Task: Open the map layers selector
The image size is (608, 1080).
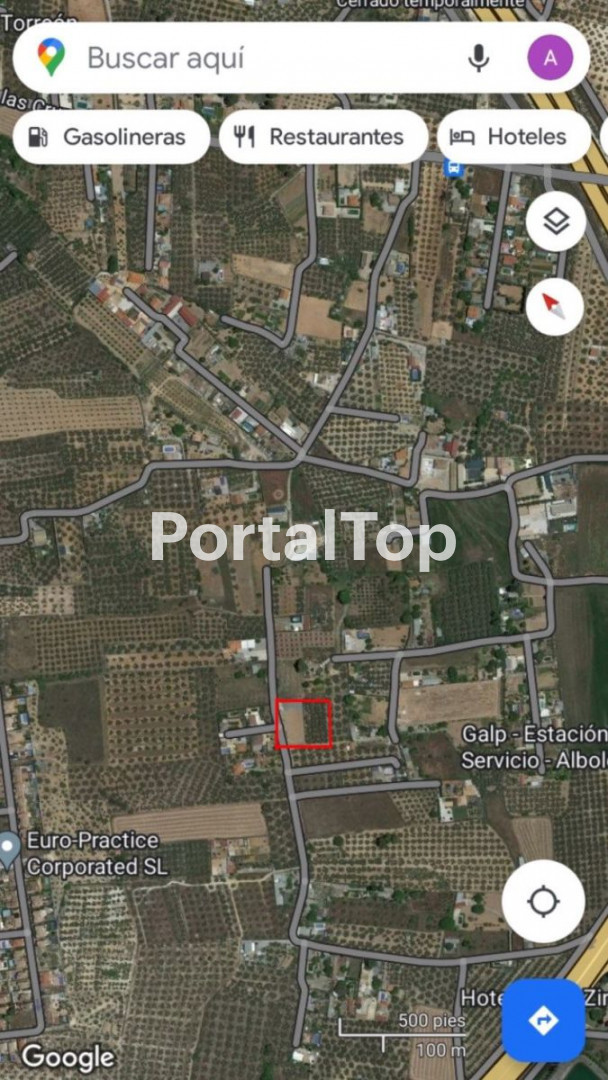Action: coord(555,222)
